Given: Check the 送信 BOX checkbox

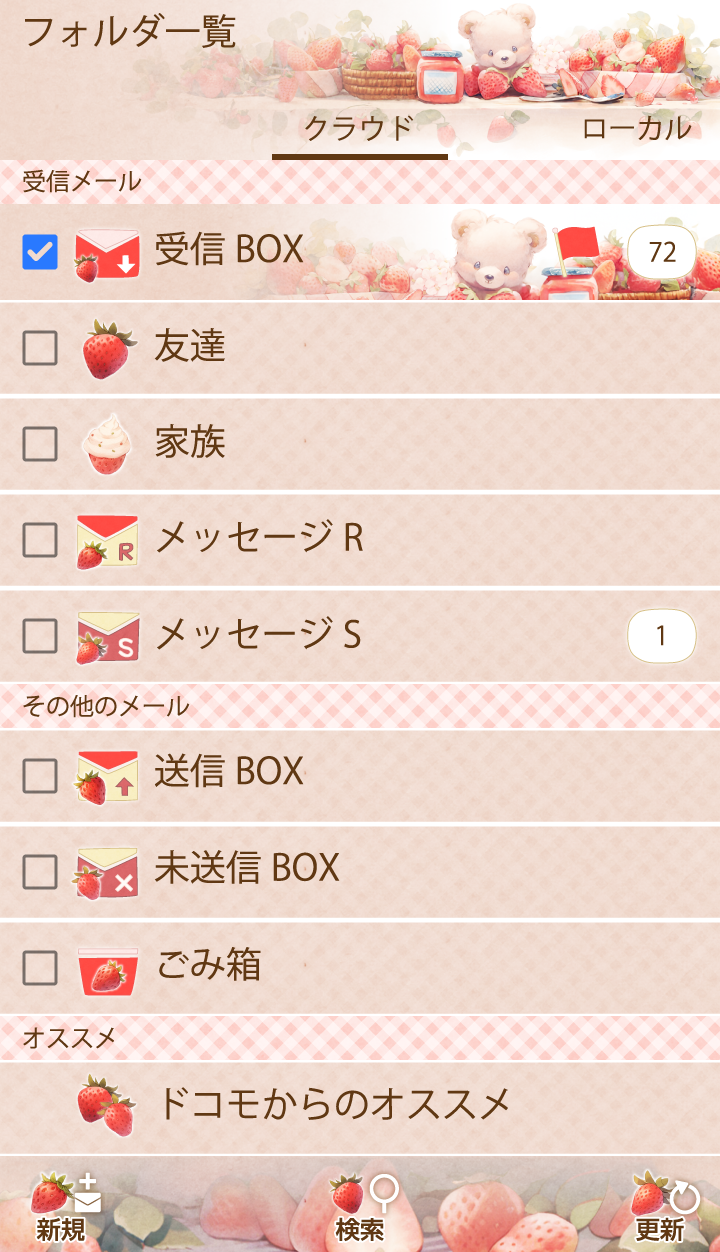Looking at the screenshot, I should [x=40, y=775].
